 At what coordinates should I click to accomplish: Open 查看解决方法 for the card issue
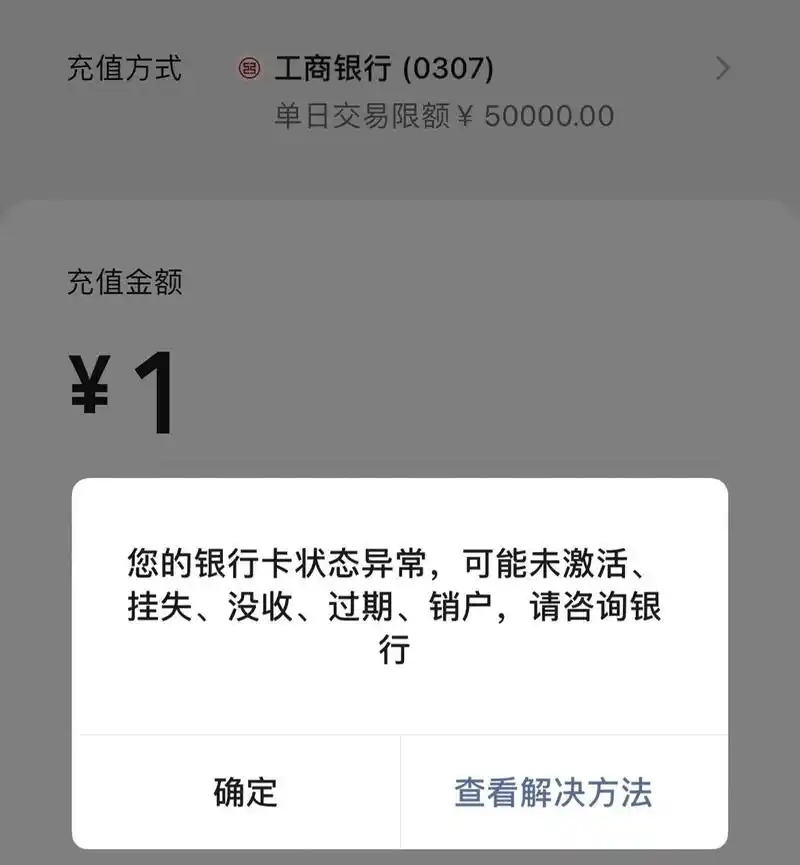tap(553, 793)
